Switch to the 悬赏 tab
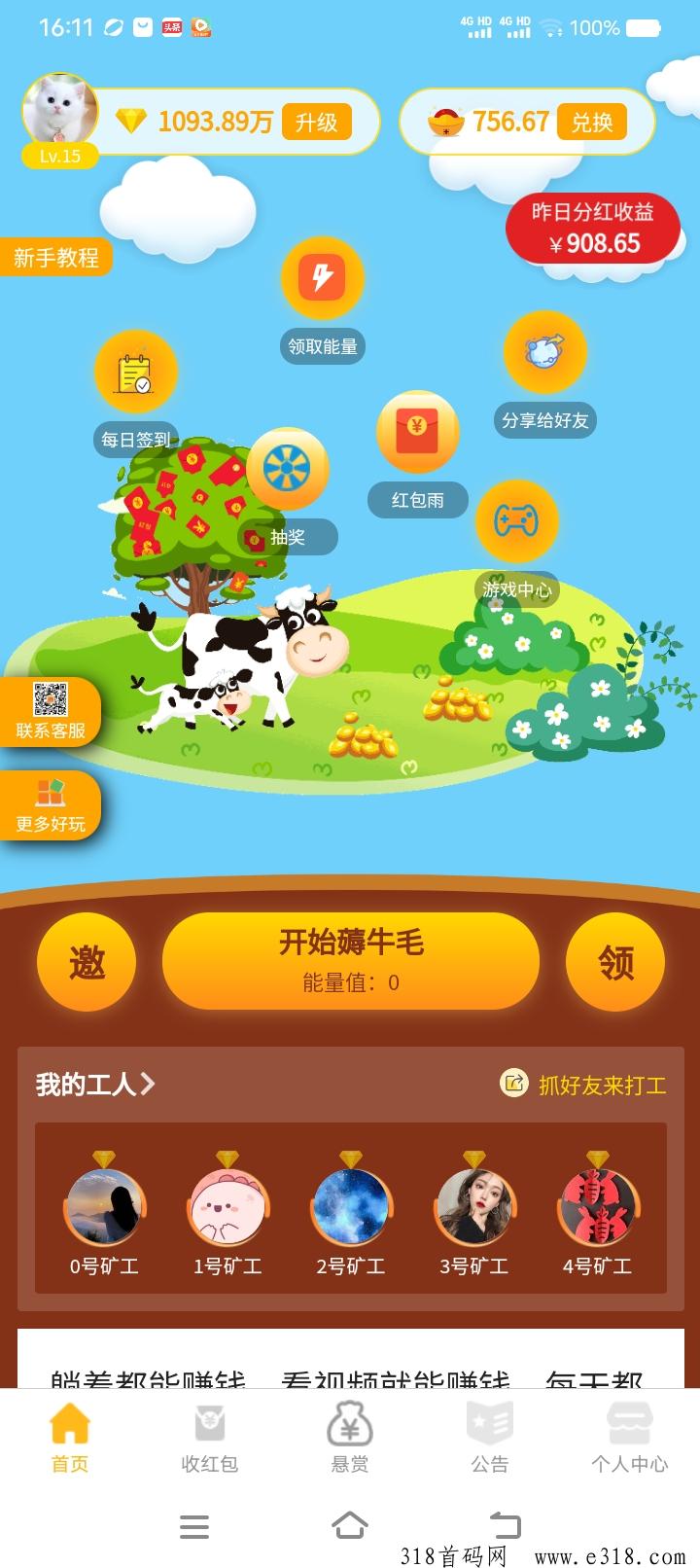 [x=349, y=1439]
